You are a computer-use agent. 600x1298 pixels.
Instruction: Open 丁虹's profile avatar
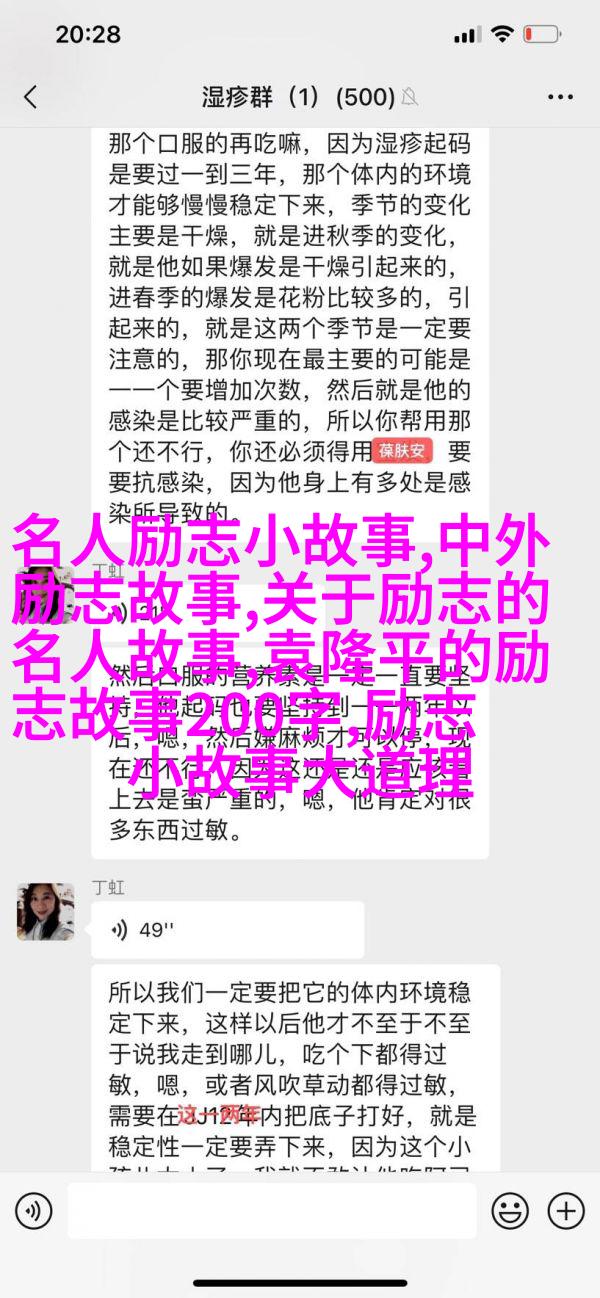click(x=45, y=911)
